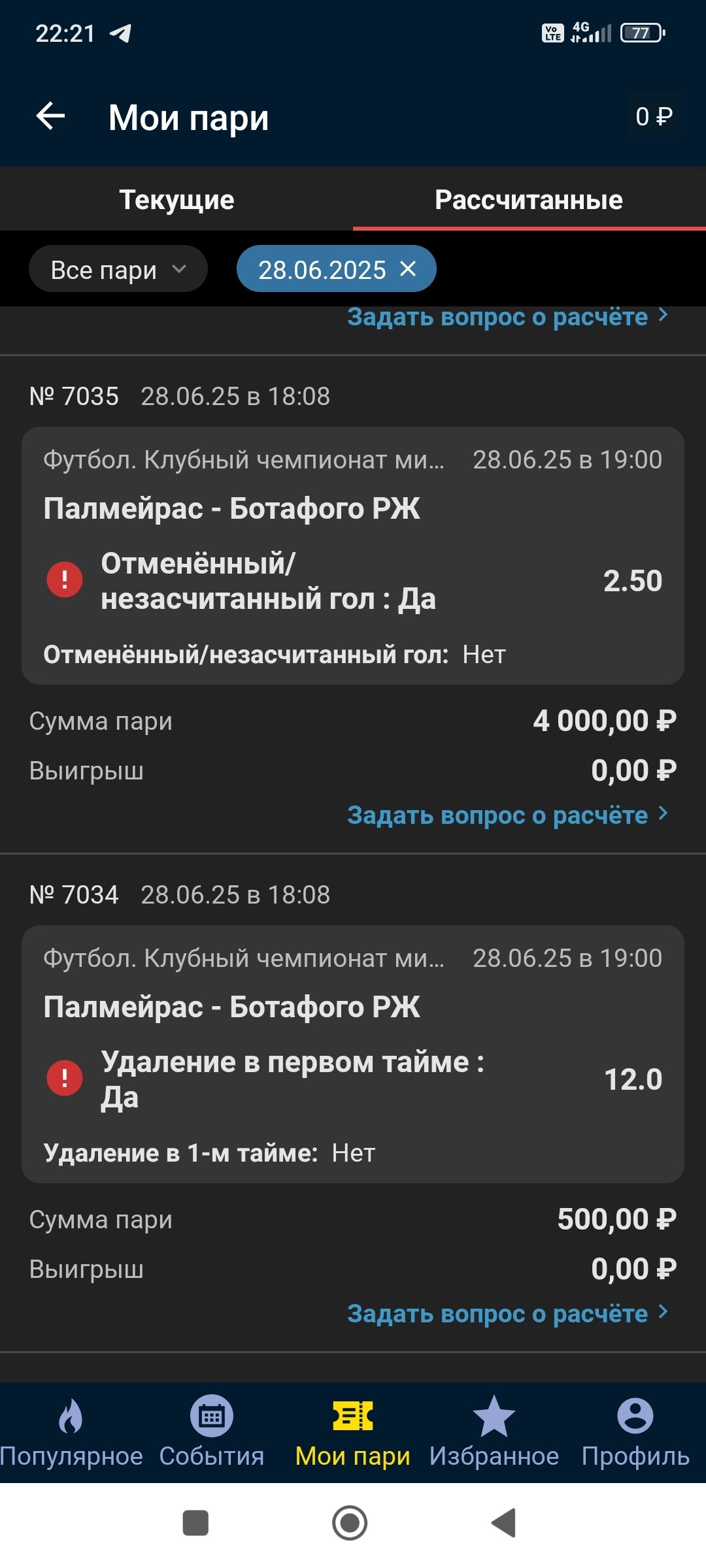Tap the system home button
706x1568 pixels.
pyautogui.click(x=350, y=1523)
